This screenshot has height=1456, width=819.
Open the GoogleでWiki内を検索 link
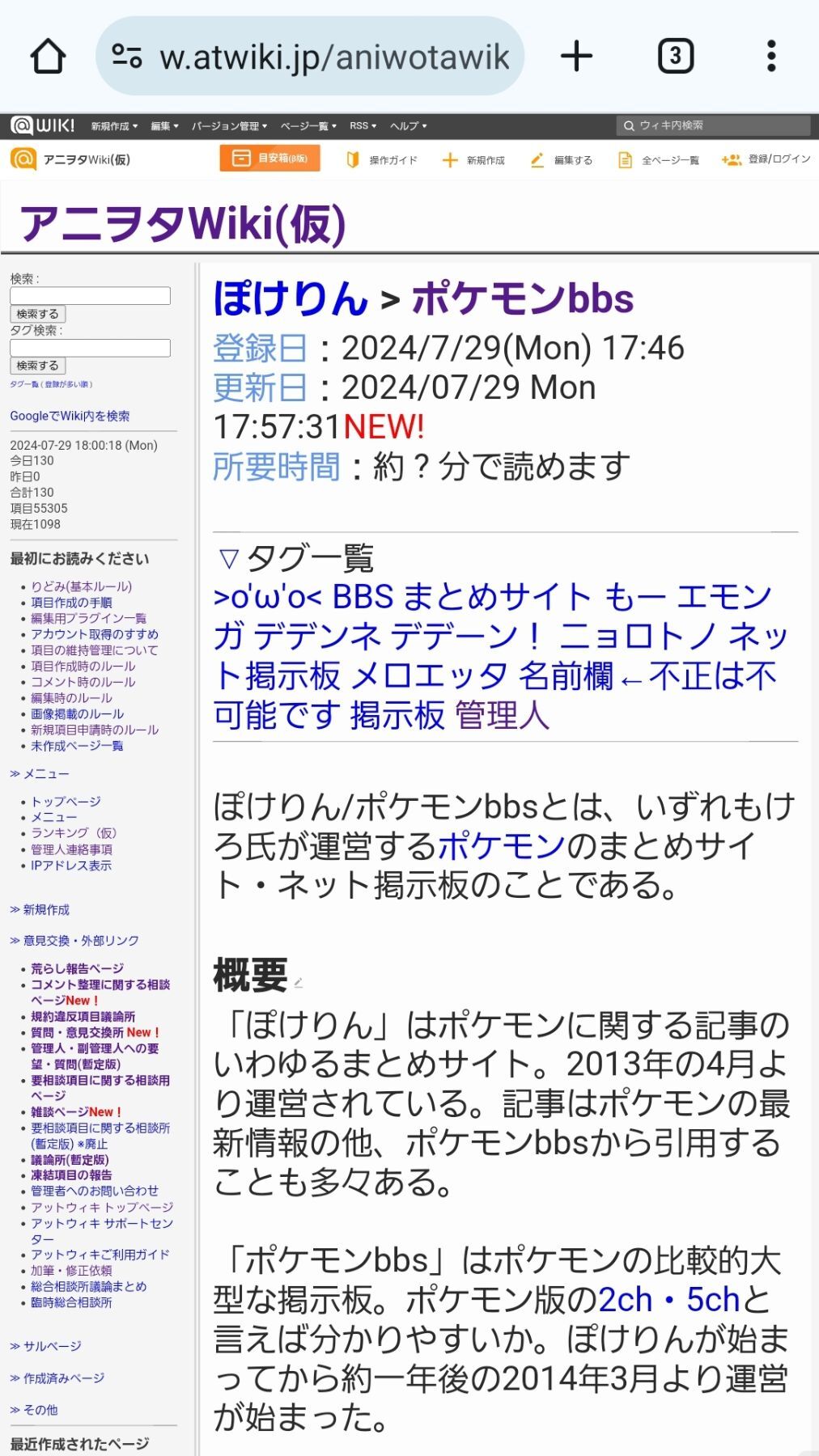point(70,416)
